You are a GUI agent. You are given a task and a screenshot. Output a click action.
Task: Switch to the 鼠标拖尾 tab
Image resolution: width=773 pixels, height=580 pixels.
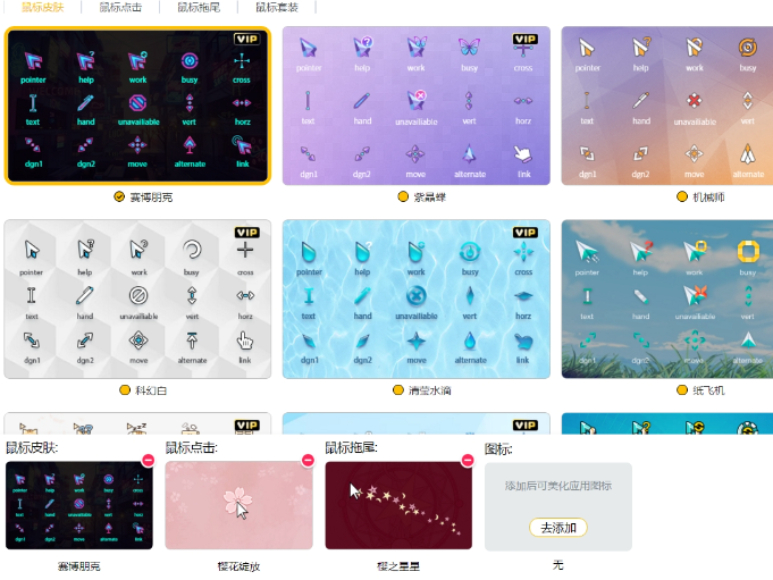click(x=200, y=7)
